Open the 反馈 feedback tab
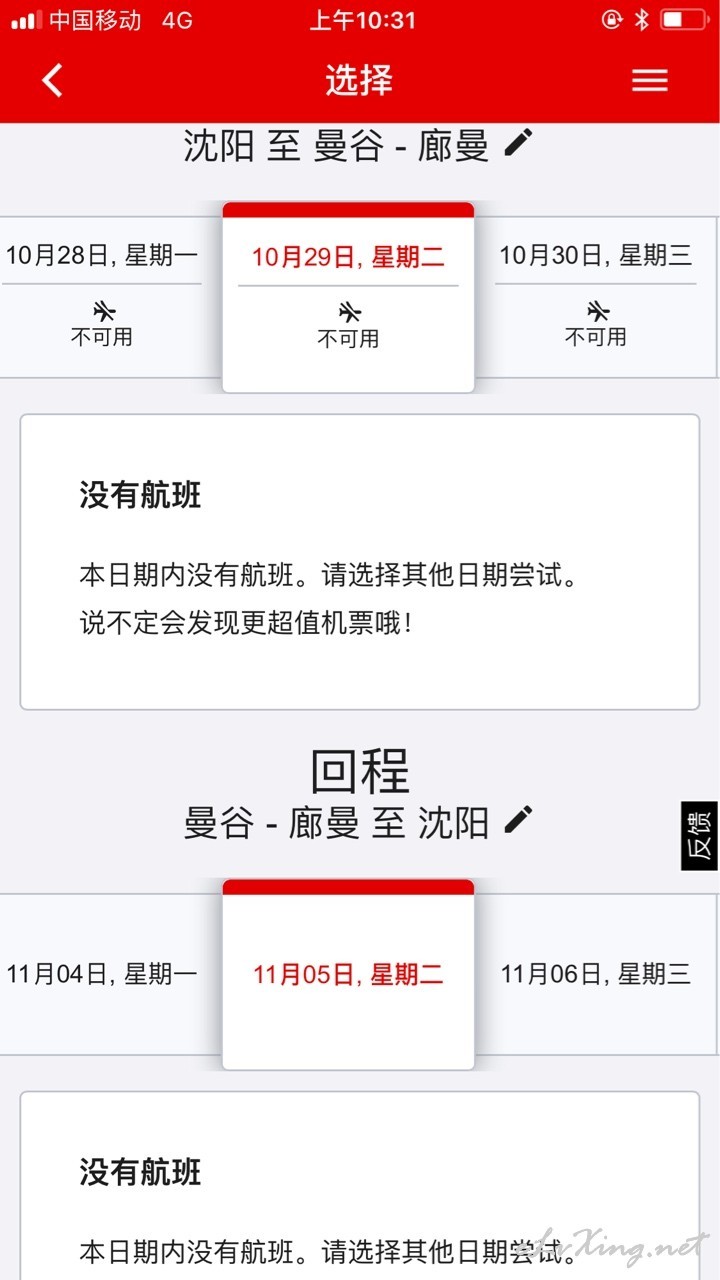Image resolution: width=720 pixels, height=1280 pixels. point(700,835)
